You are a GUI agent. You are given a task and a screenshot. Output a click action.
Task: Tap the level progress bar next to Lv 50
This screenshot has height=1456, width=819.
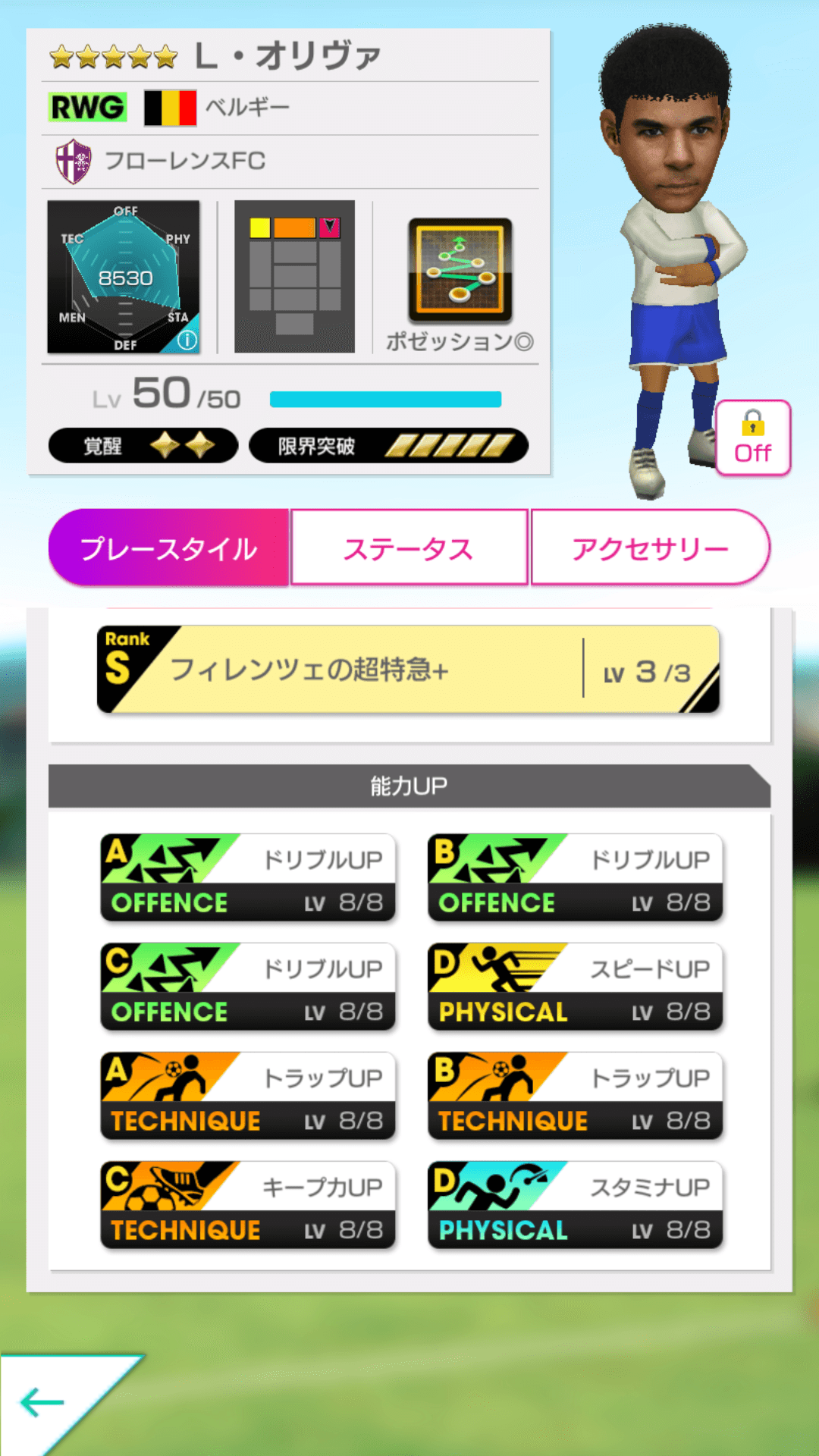[387, 397]
